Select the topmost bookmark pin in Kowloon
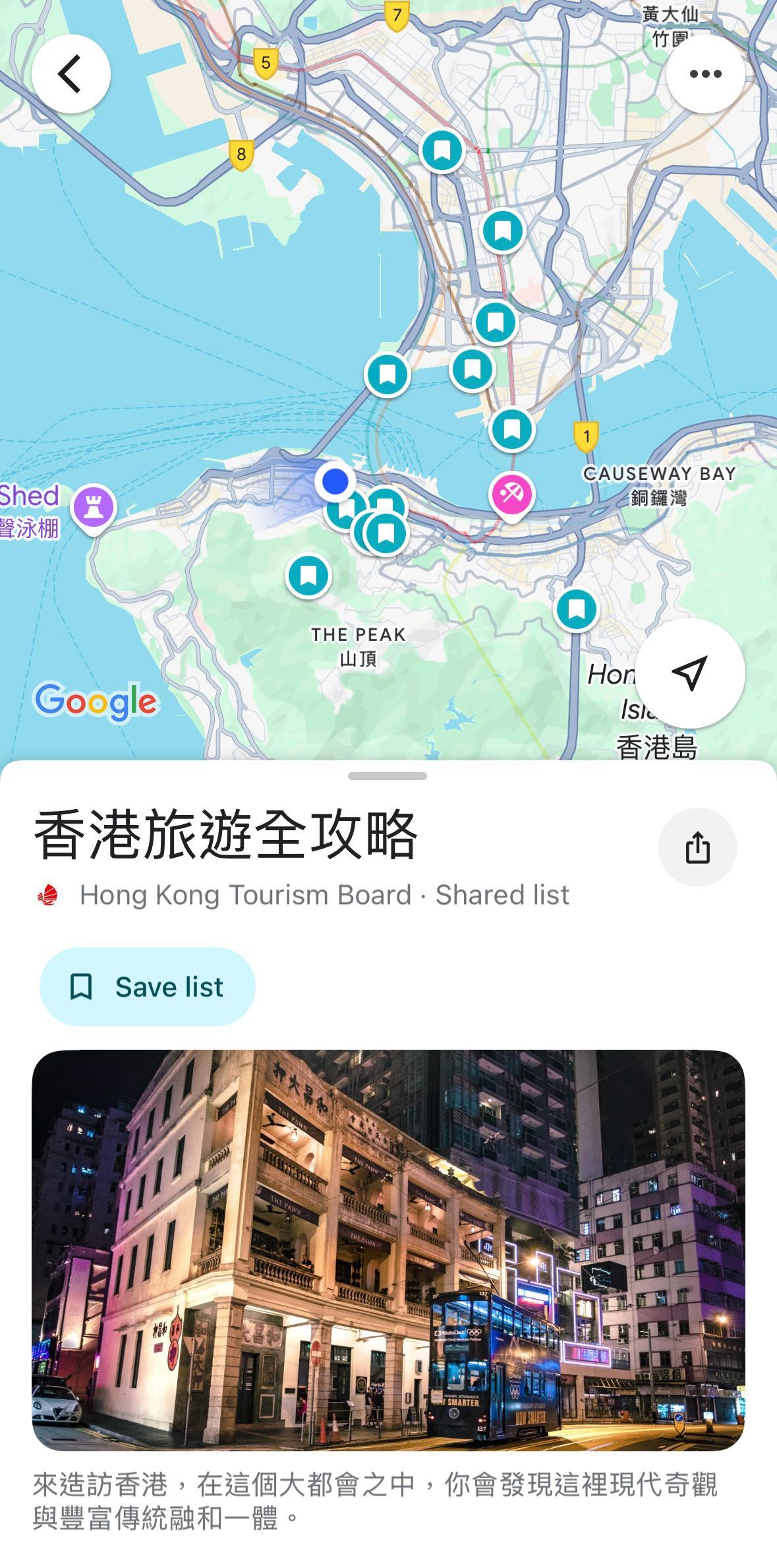Screen dimensions: 777x1568 click(x=442, y=150)
